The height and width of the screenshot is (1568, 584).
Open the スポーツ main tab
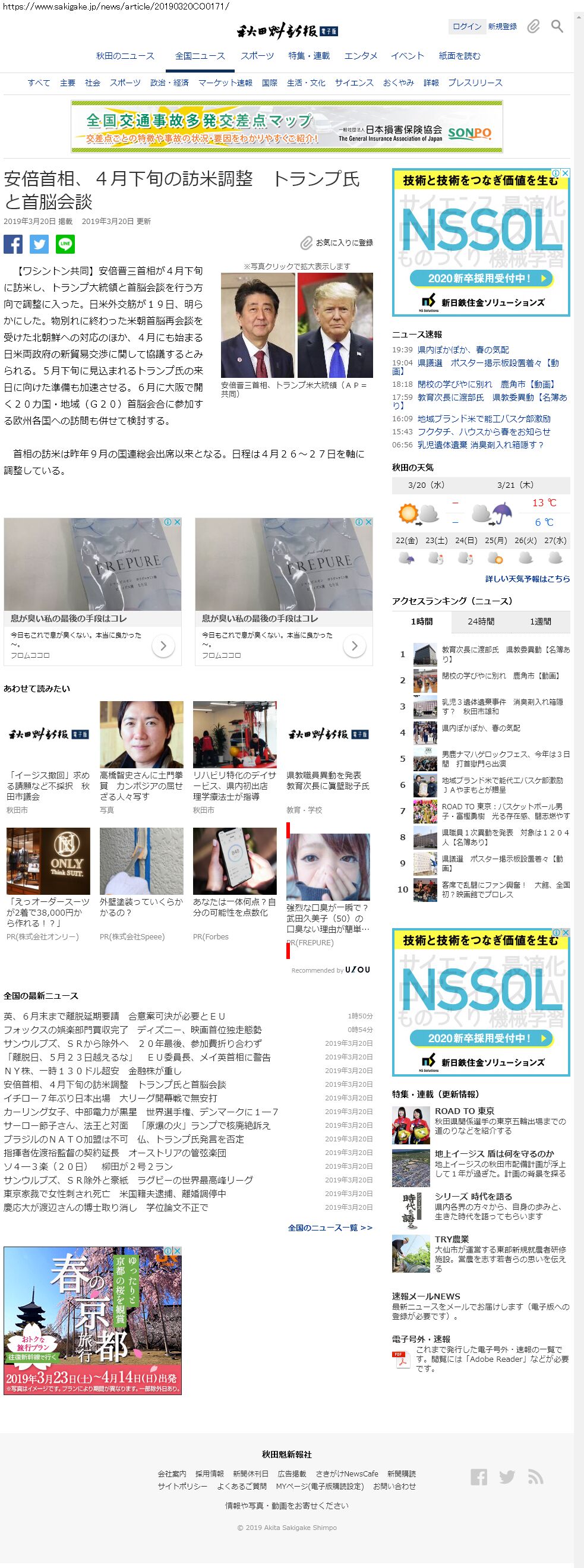(x=257, y=56)
